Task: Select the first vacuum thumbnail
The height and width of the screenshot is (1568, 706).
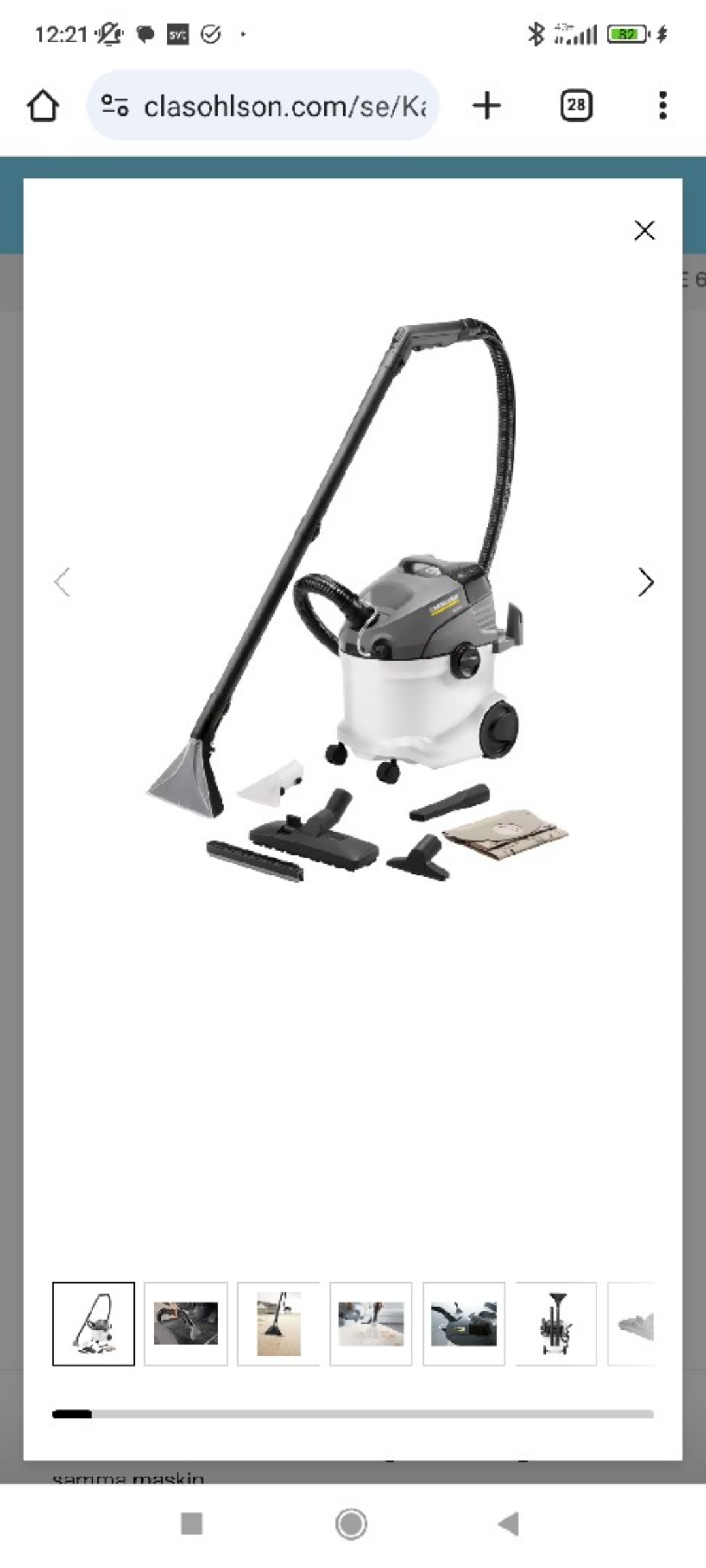Action: pyautogui.click(x=93, y=1324)
